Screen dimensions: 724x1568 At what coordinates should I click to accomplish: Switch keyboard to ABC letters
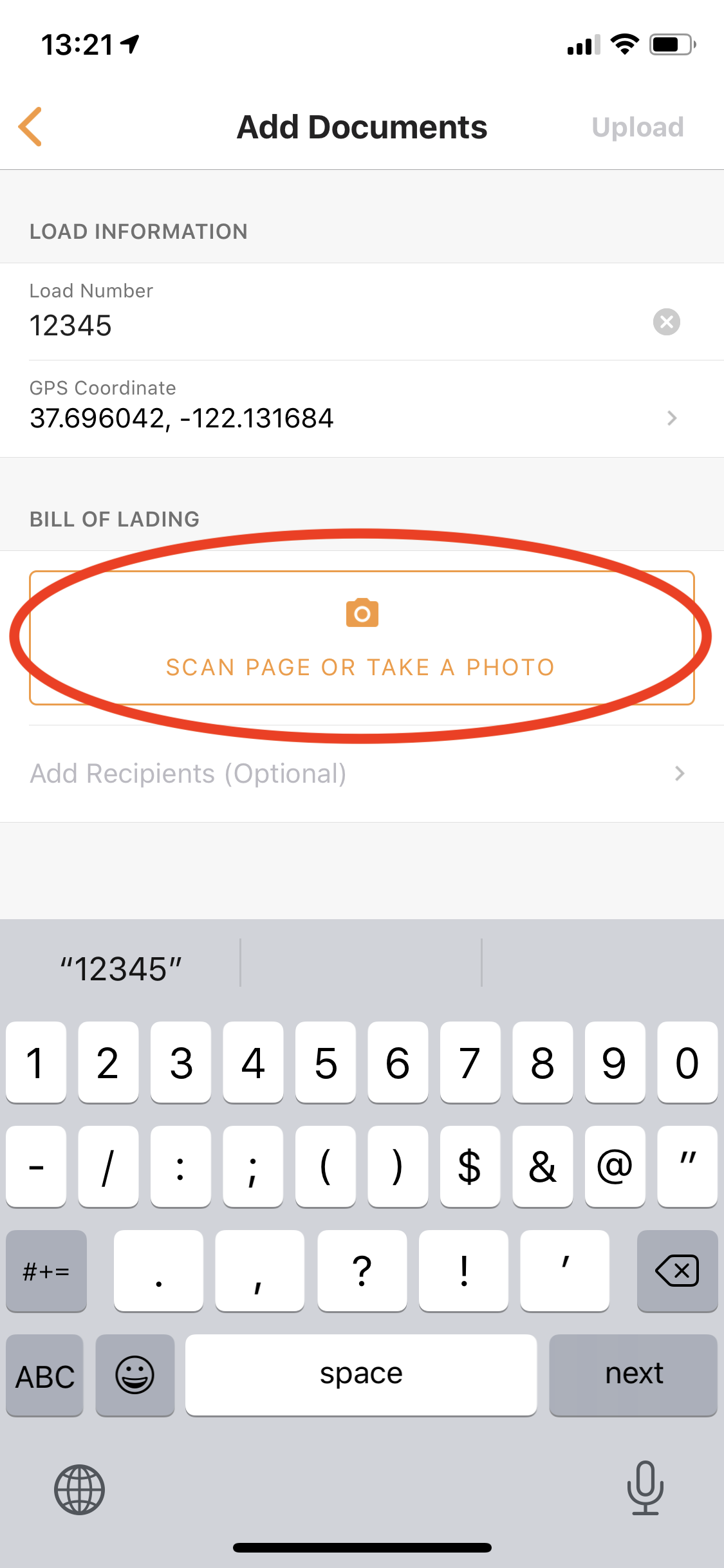(x=45, y=1376)
